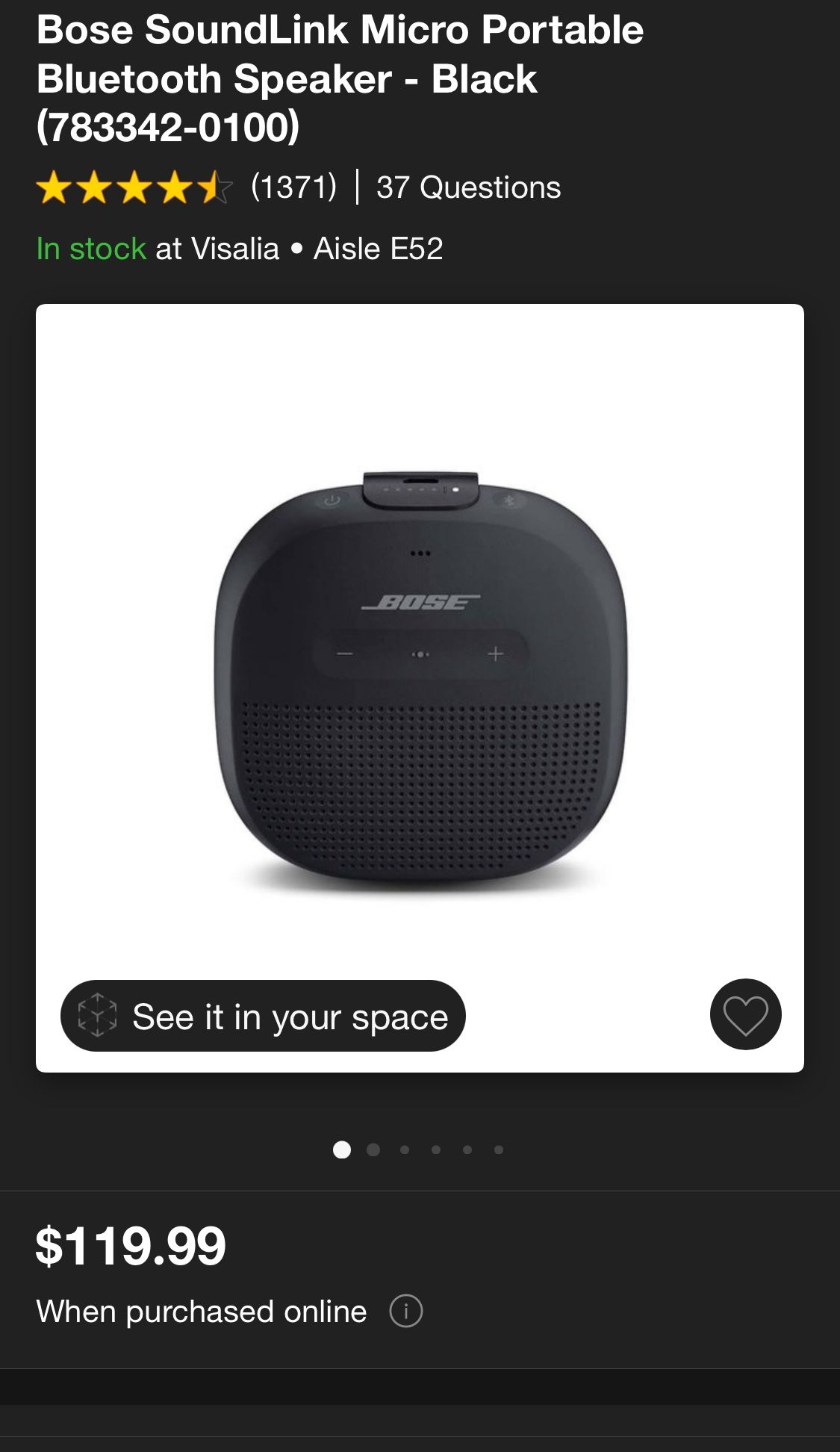Open the 37 Questions section

click(469, 188)
